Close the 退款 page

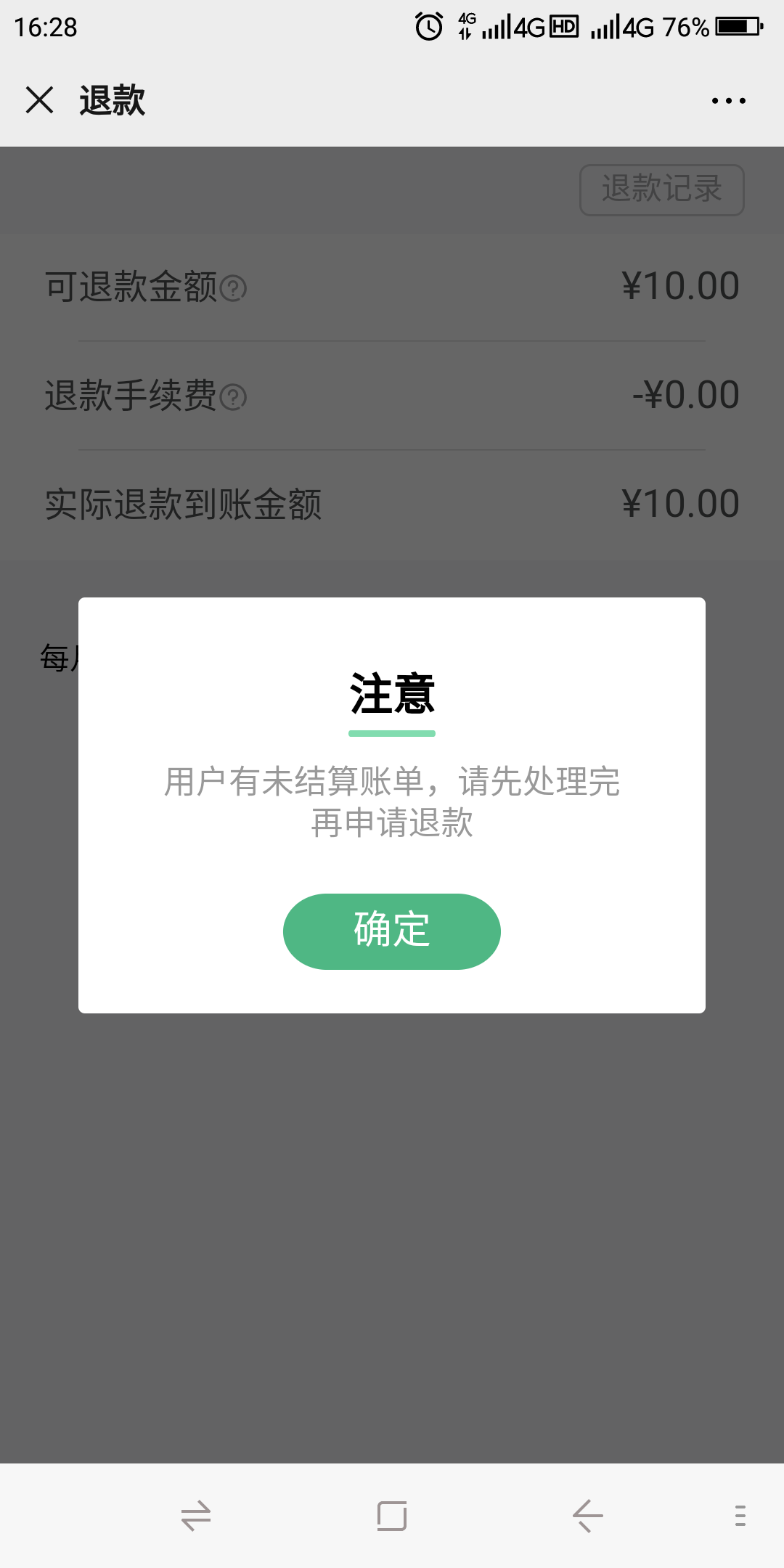(40, 100)
